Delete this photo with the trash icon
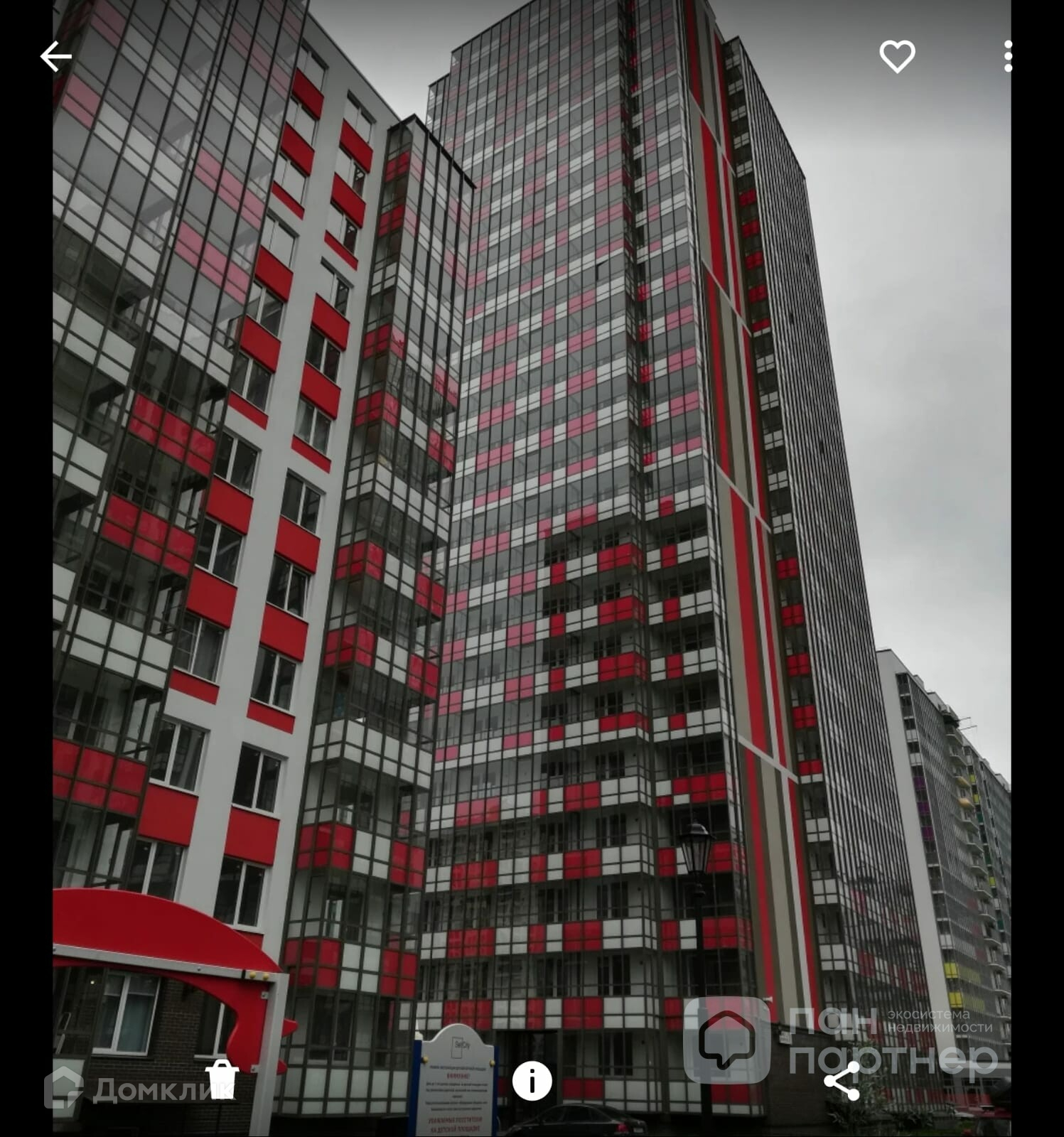The height and width of the screenshot is (1137, 1064). 221,1080
